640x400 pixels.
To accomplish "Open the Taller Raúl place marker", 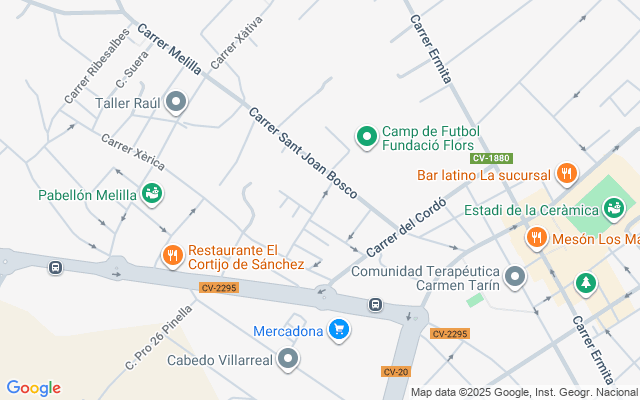I will point(176,102).
